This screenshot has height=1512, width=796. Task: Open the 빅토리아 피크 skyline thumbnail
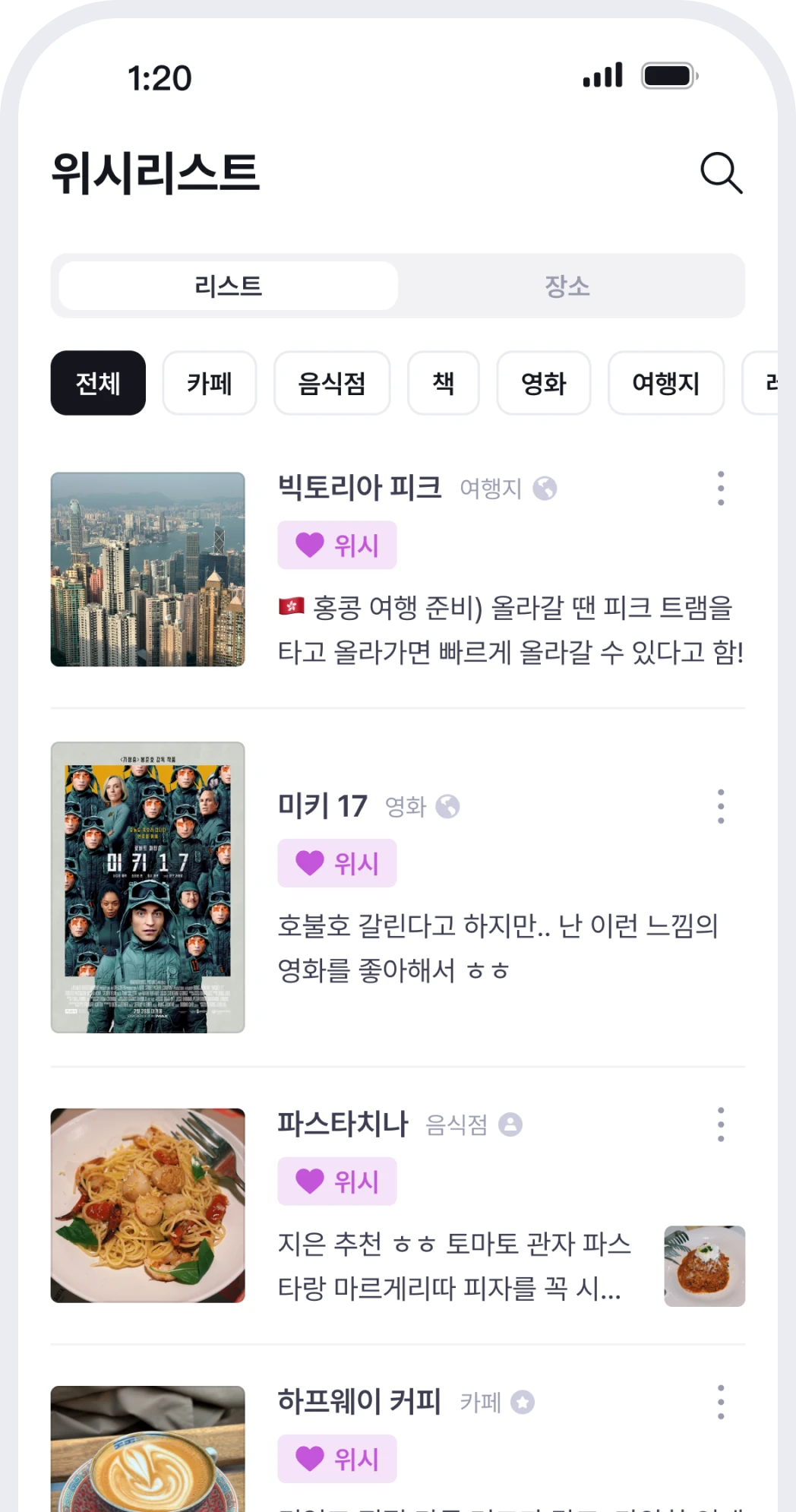pos(148,570)
